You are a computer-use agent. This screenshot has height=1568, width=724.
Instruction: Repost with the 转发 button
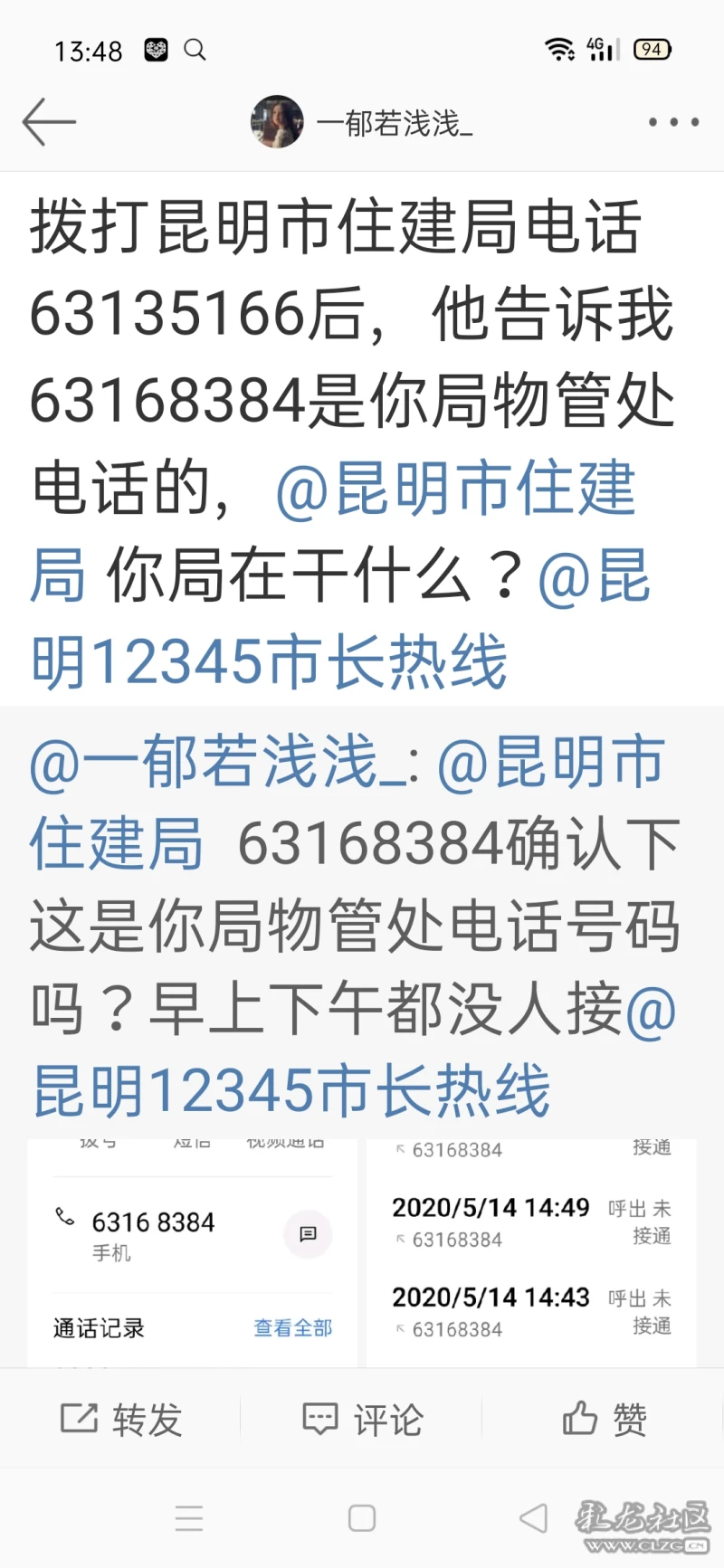(121, 1419)
